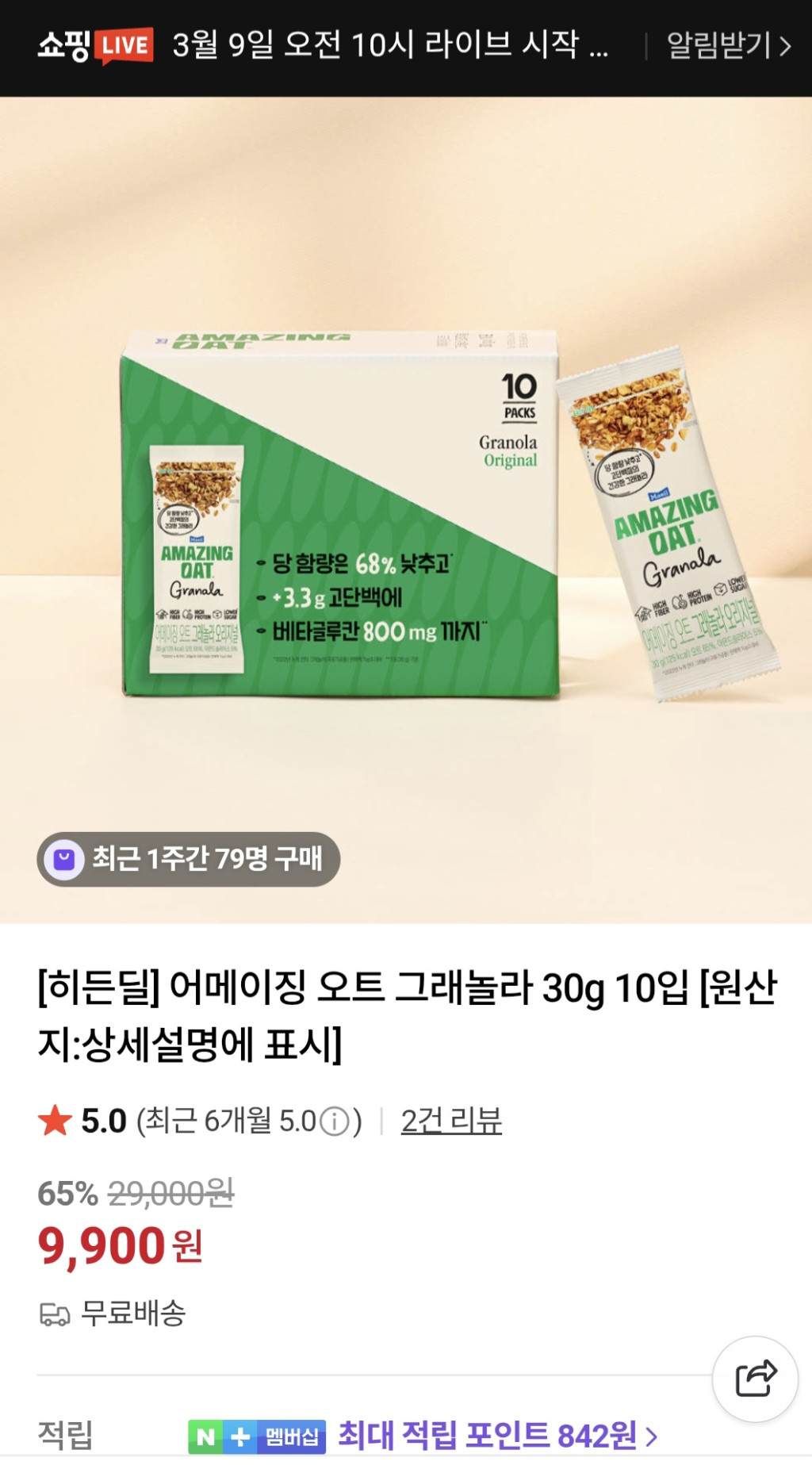Open 최대 적립 포인트 842원 details
This screenshot has width=812, height=1465.
pyautogui.click(x=497, y=1435)
